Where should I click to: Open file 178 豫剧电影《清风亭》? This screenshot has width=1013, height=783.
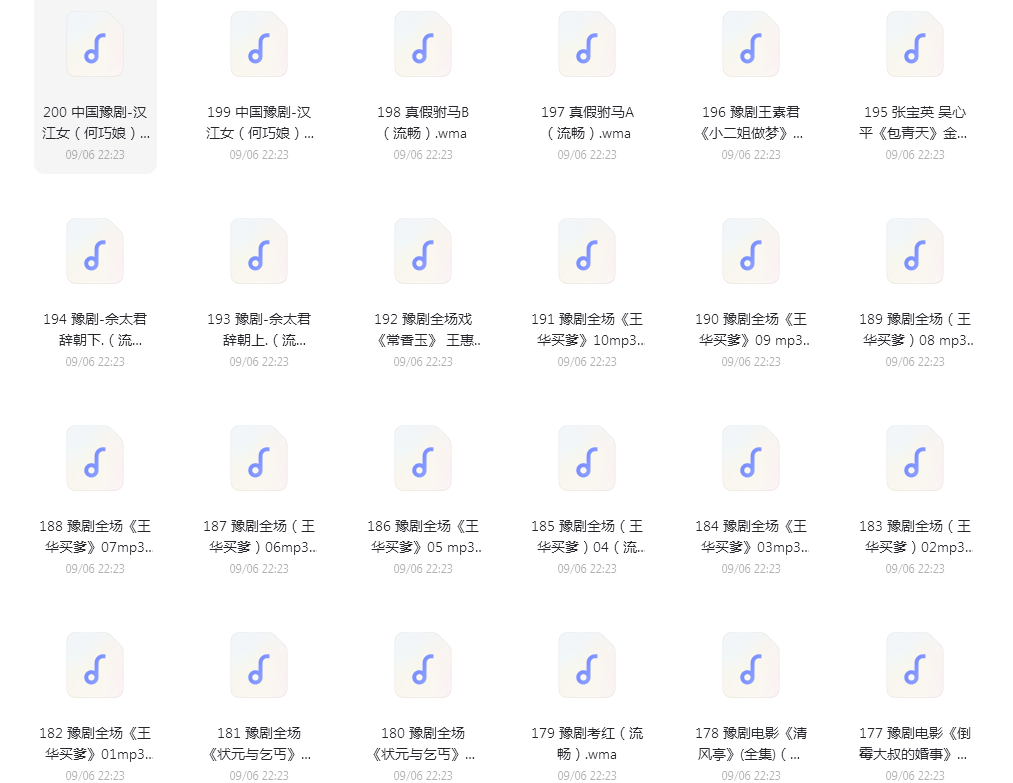pos(751,666)
